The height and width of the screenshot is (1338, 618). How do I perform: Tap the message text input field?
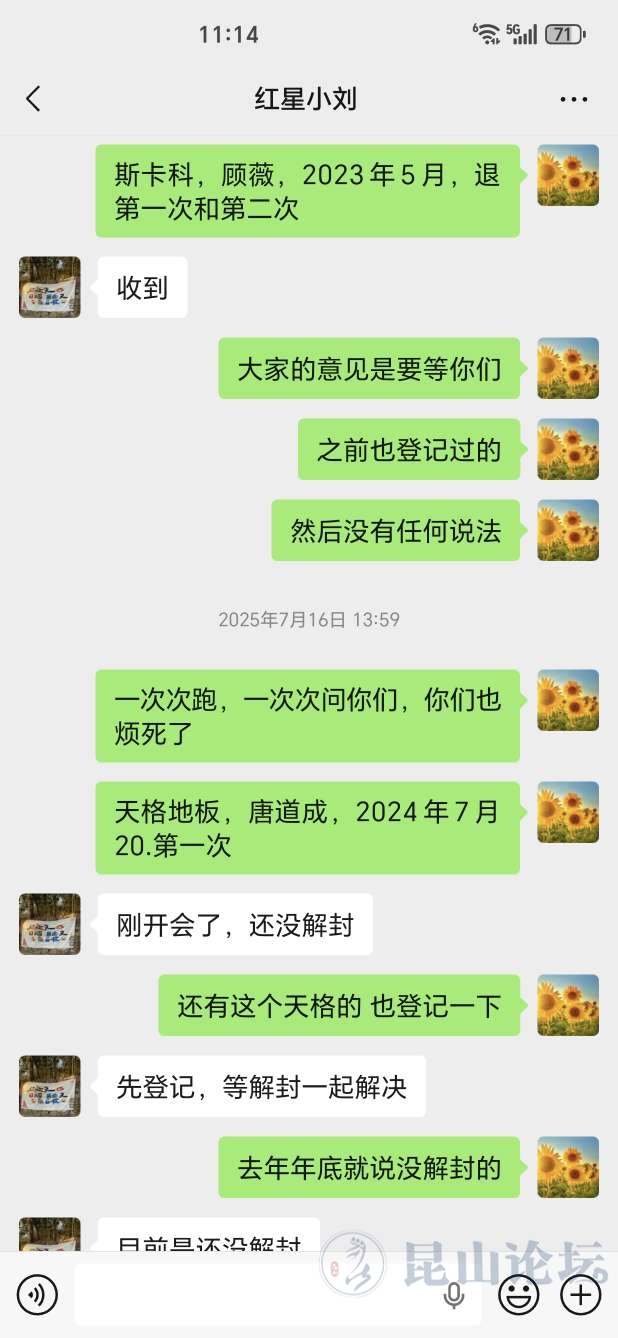coord(260,1295)
